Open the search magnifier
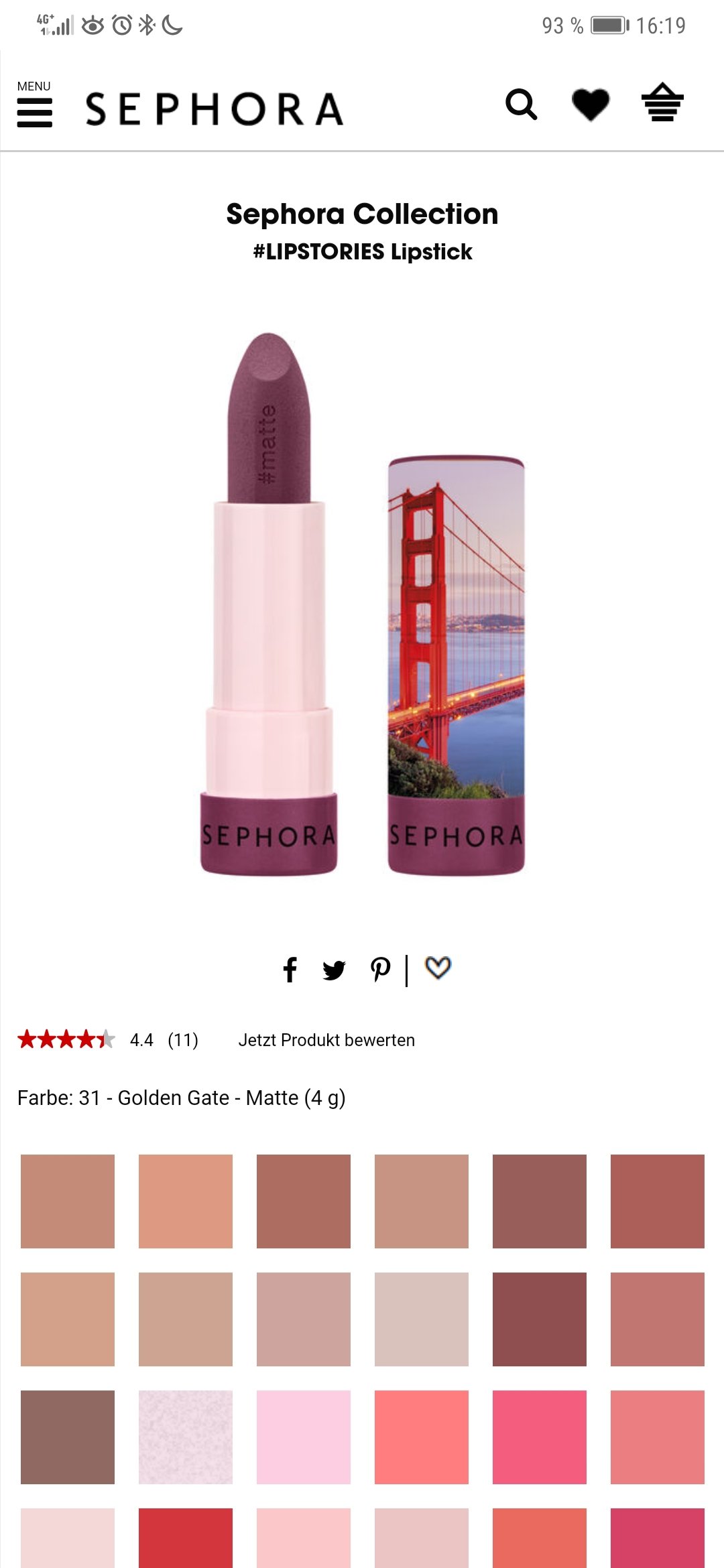The image size is (724, 1568). pyautogui.click(x=521, y=105)
